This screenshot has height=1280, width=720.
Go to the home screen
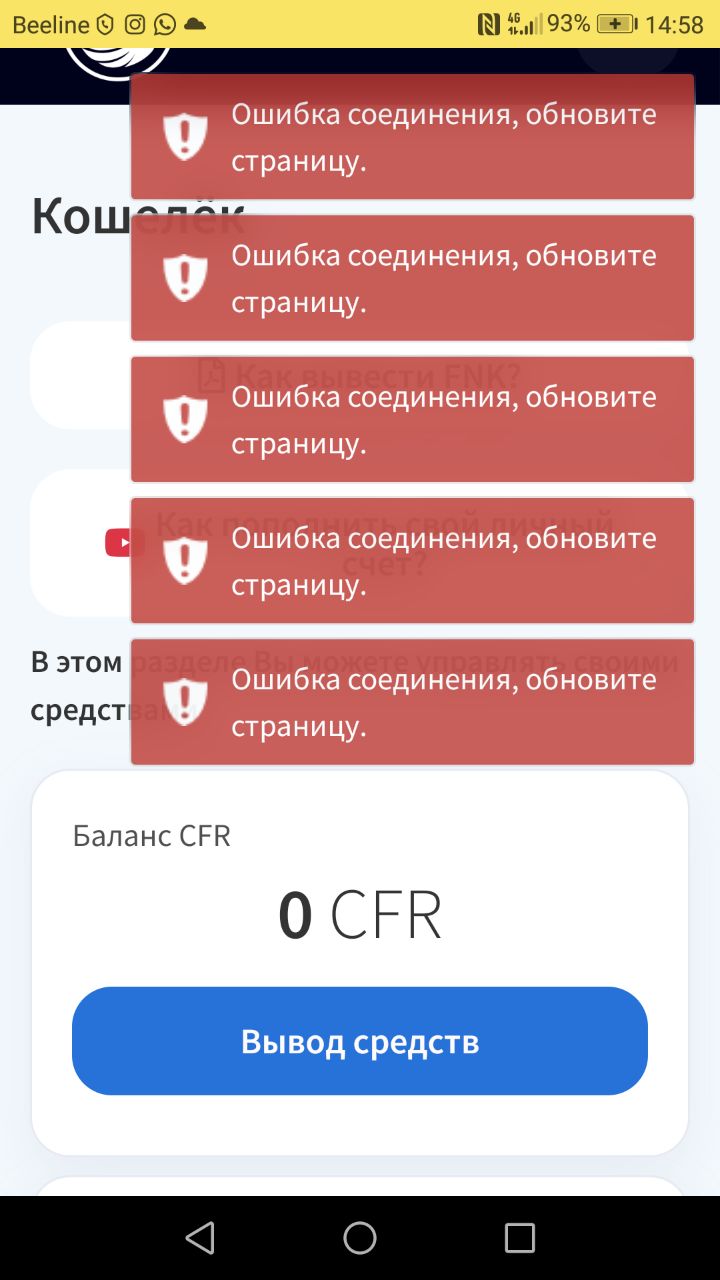(360, 1238)
